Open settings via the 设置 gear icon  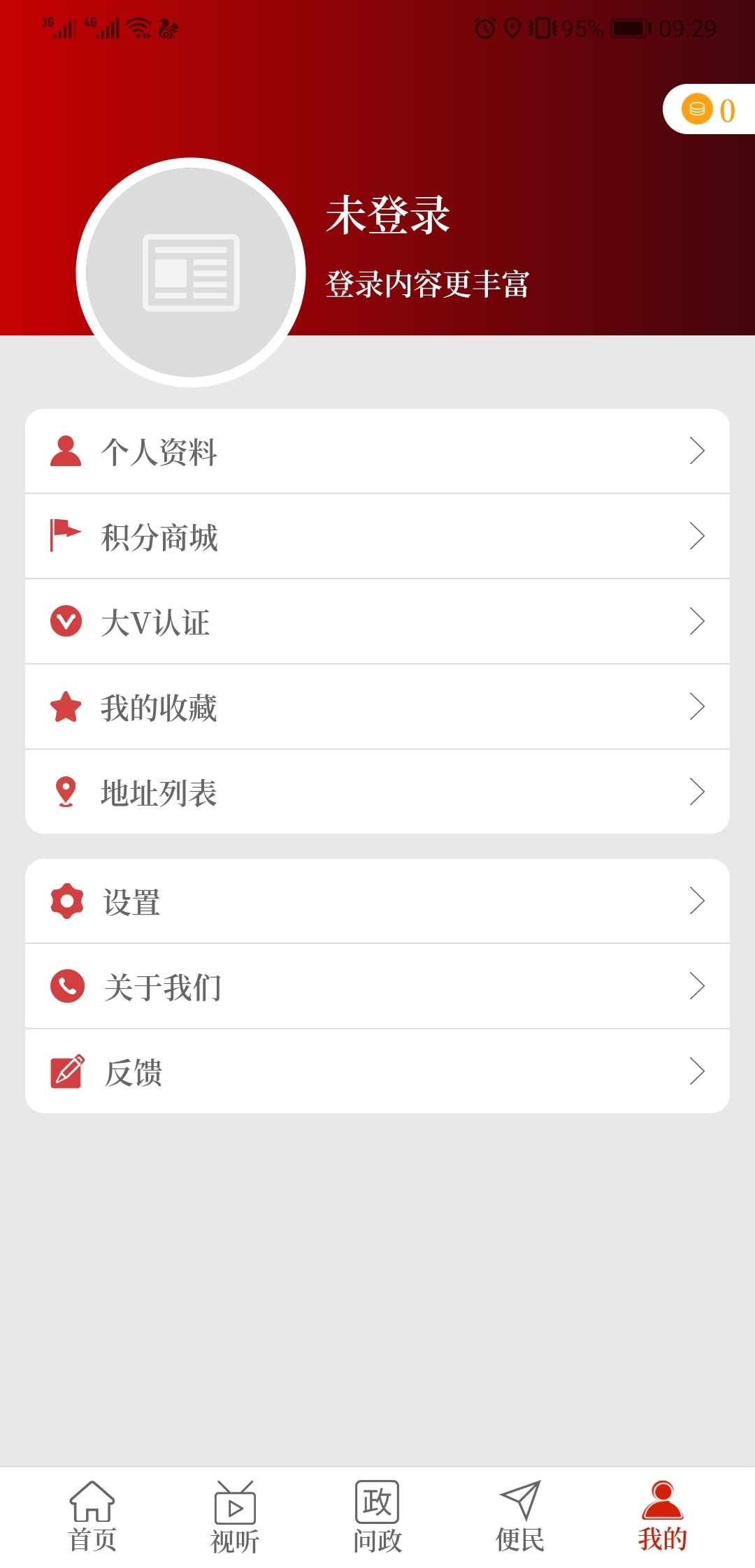click(x=66, y=901)
